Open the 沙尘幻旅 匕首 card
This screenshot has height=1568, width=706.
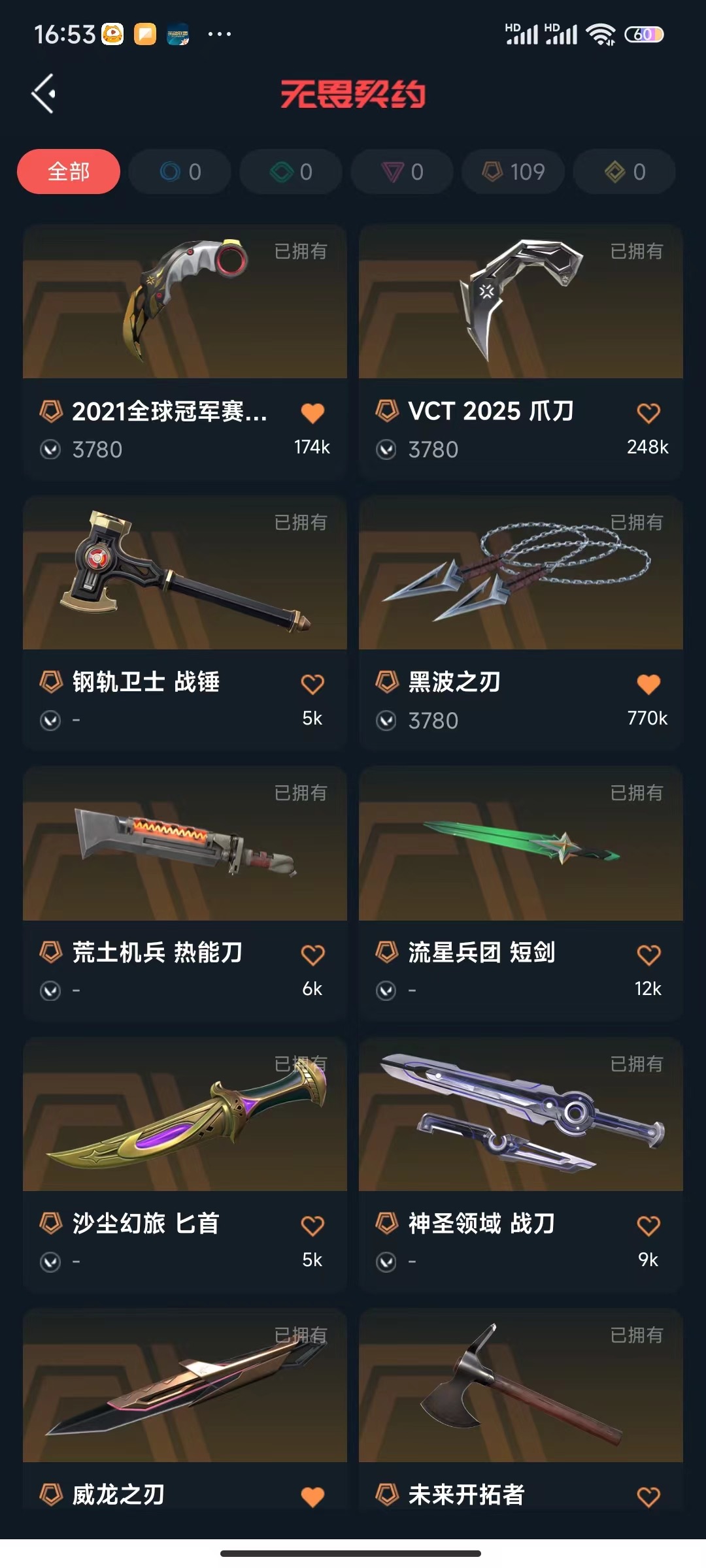pos(185,1165)
